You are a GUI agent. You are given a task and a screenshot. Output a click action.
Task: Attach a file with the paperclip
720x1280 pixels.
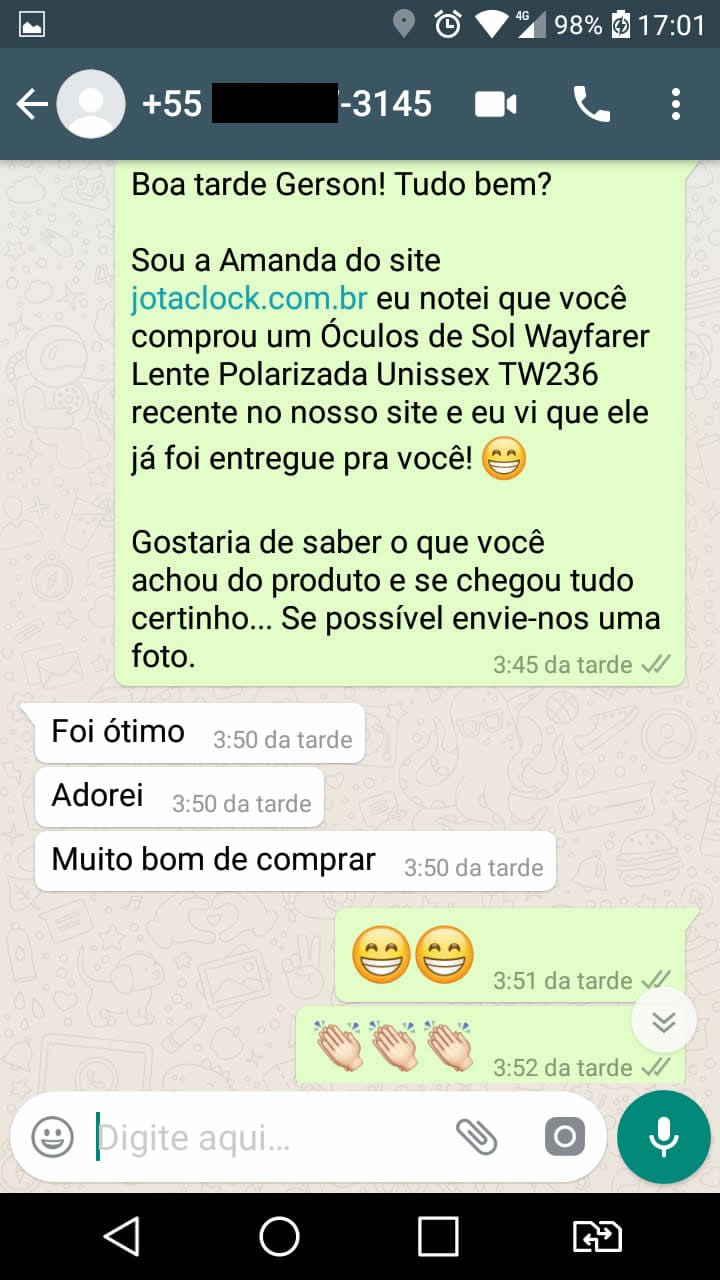coord(476,1137)
